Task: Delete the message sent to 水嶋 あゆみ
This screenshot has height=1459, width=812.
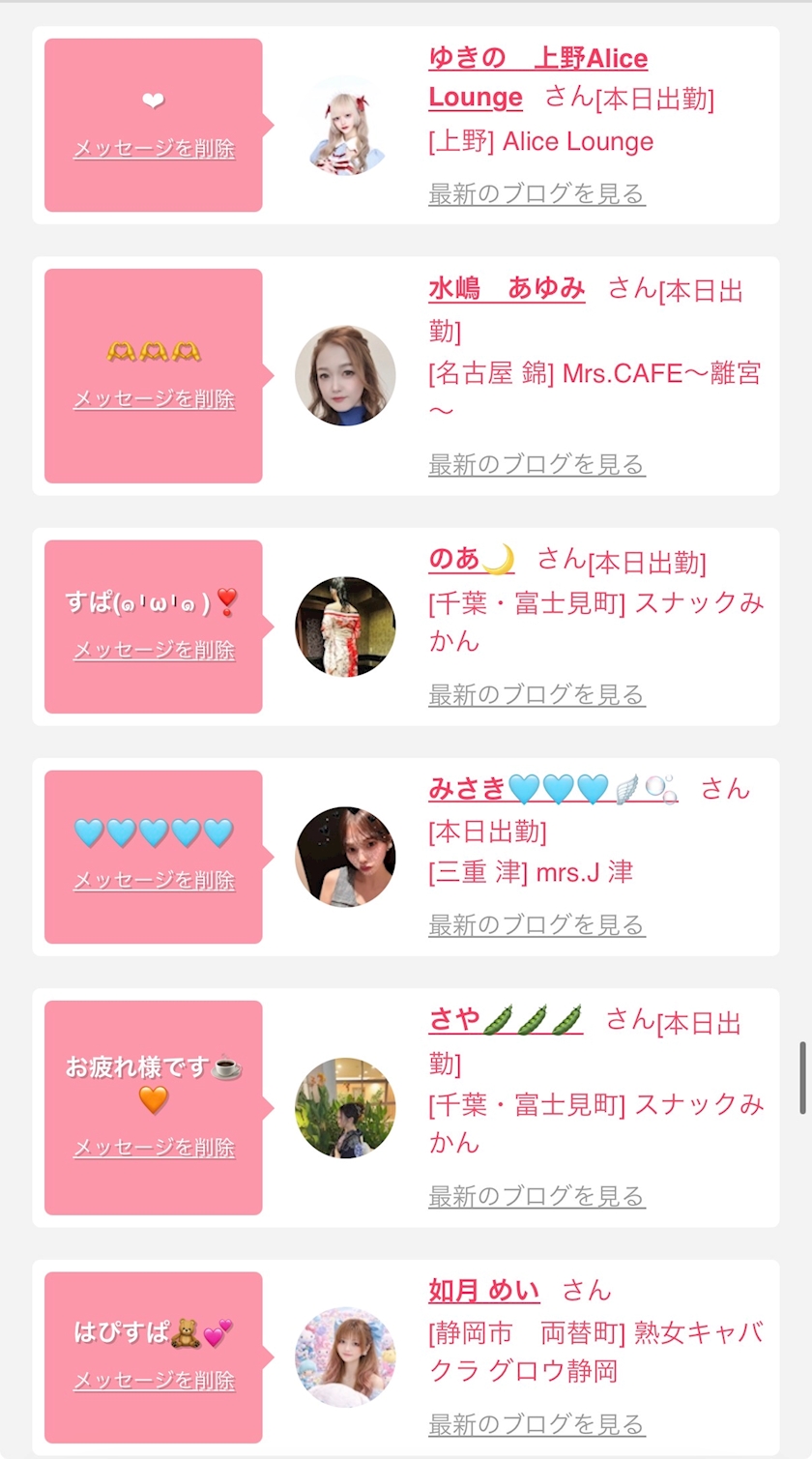Action: (x=154, y=399)
